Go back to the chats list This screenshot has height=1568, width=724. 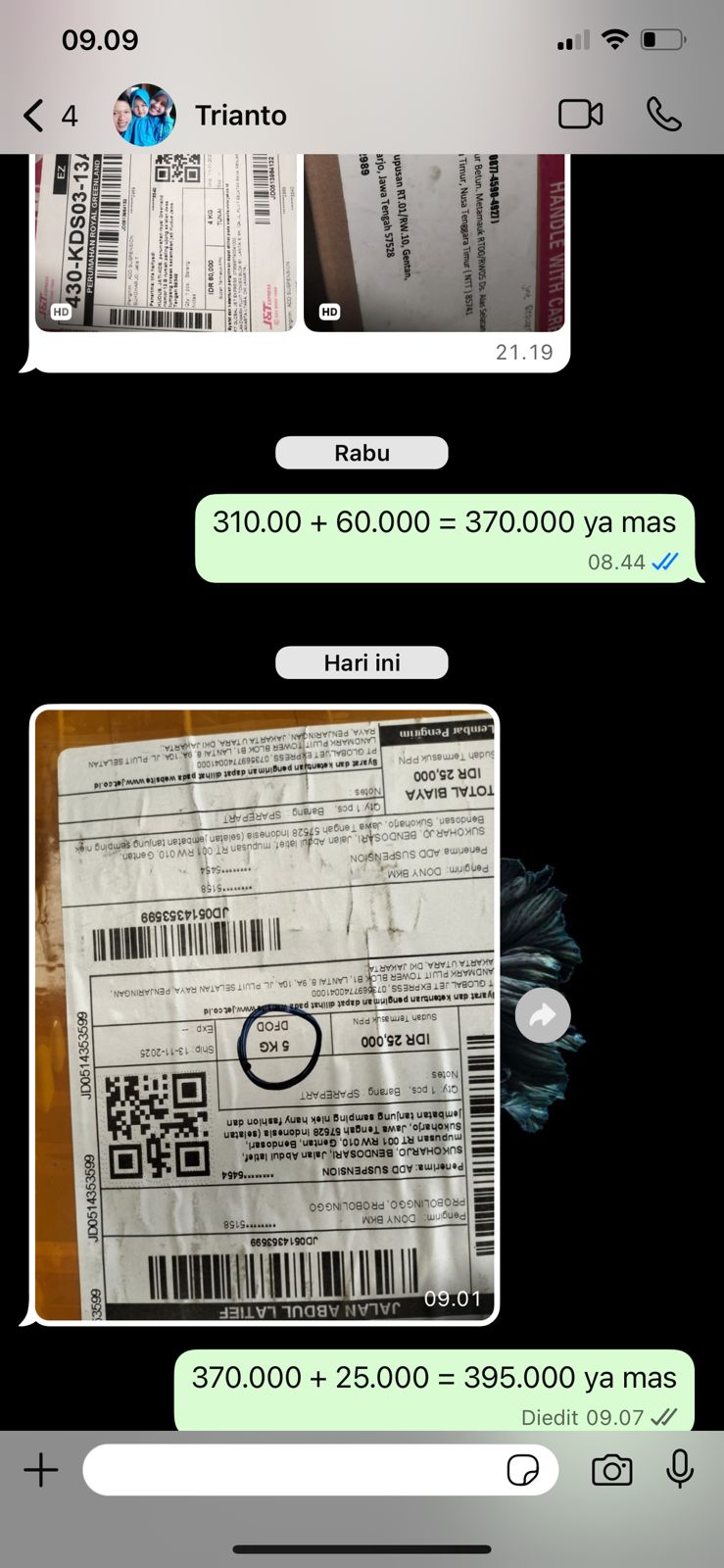34,116
